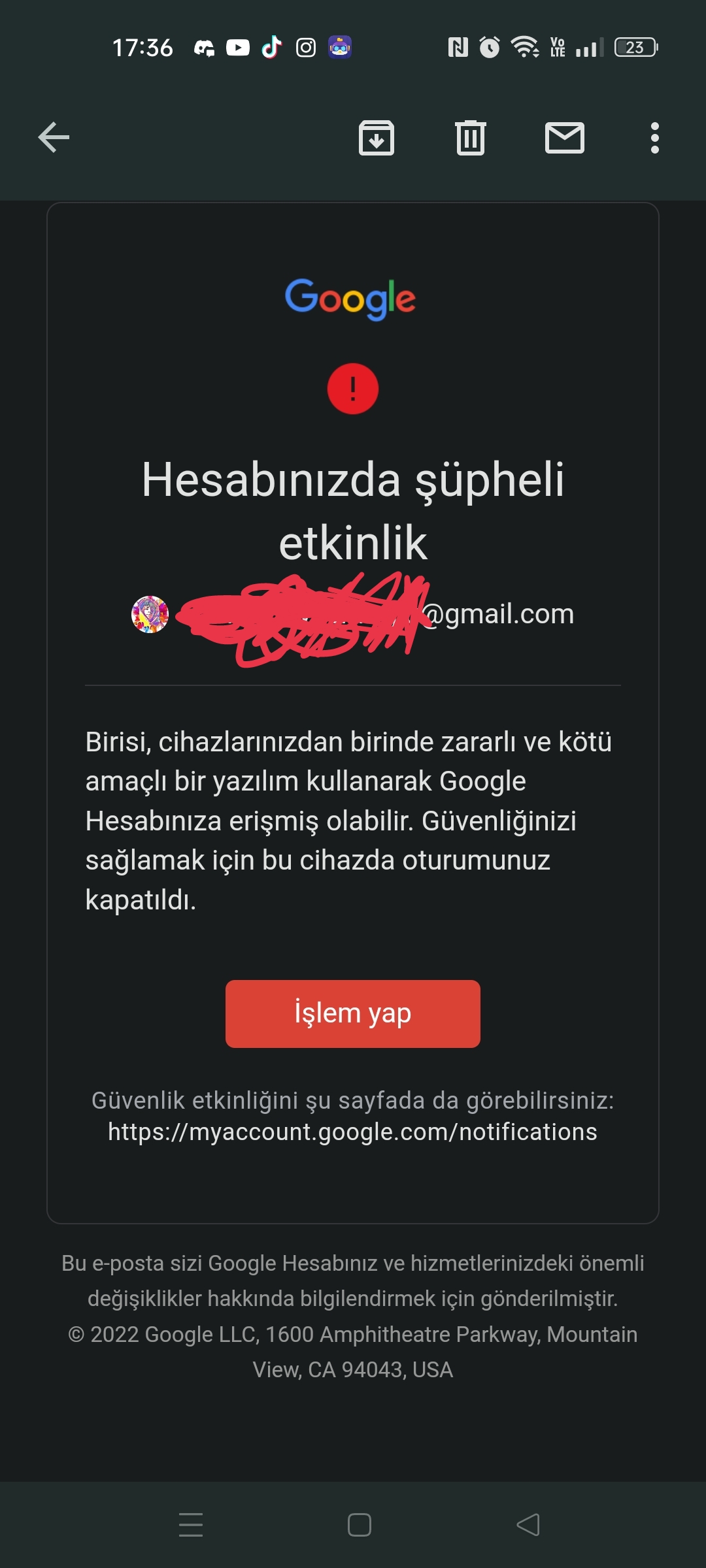Open recent apps from navigation bar
Image resolution: width=706 pixels, height=1568 pixels.
coord(190,1525)
